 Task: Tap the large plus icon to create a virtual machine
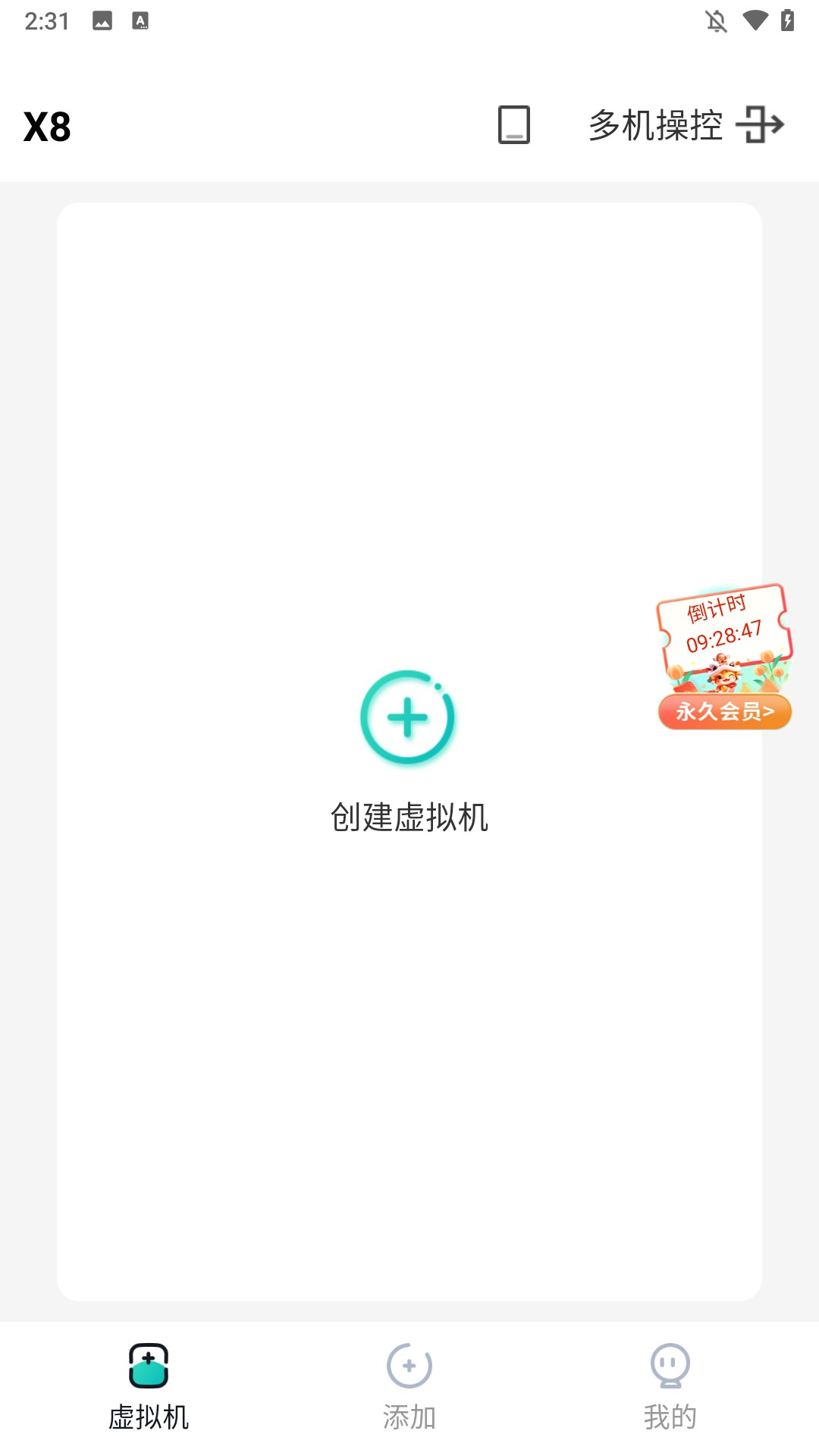[409, 717]
